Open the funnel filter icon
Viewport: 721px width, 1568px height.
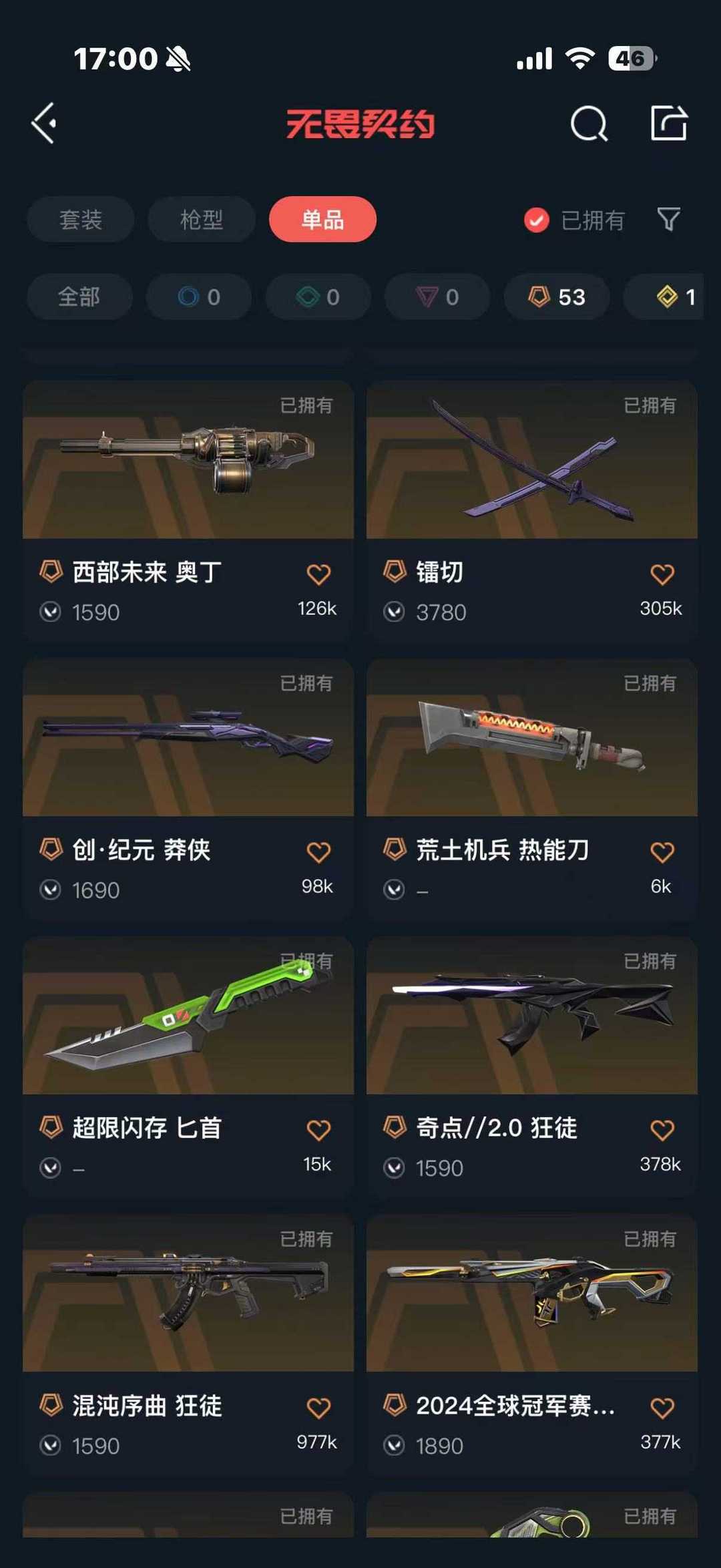click(668, 219)
